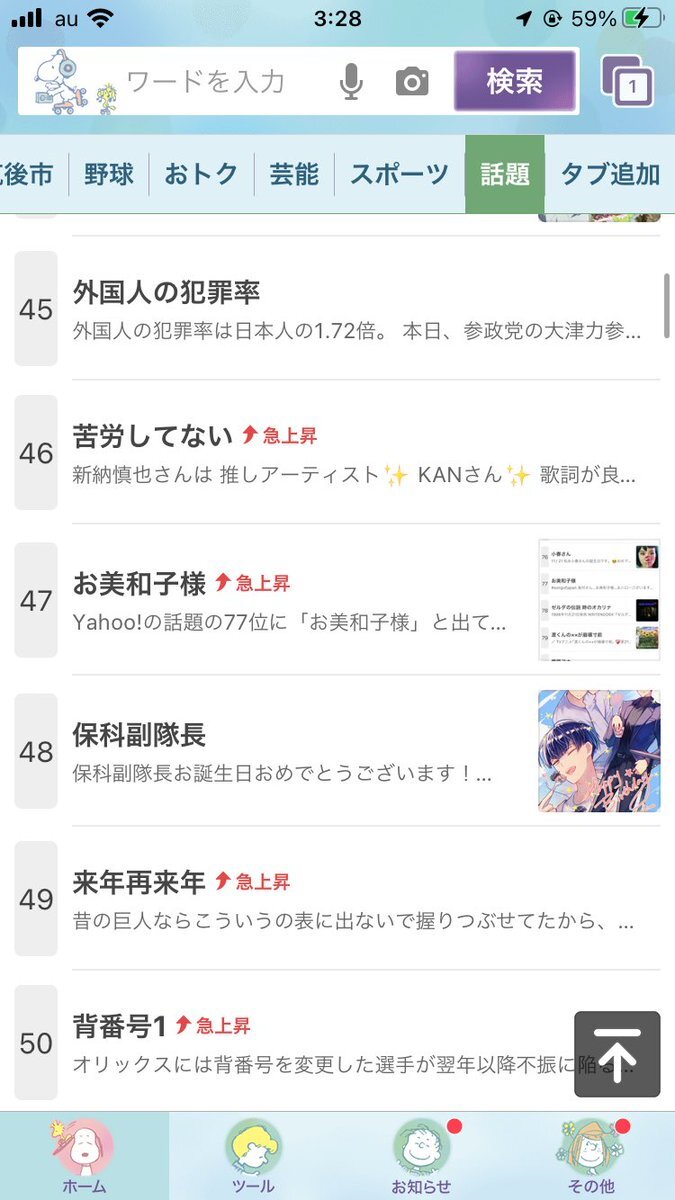Open タブ追加 to add a tab
The width and height of the screenshot is (675, 1200).
tap(610, 174)
